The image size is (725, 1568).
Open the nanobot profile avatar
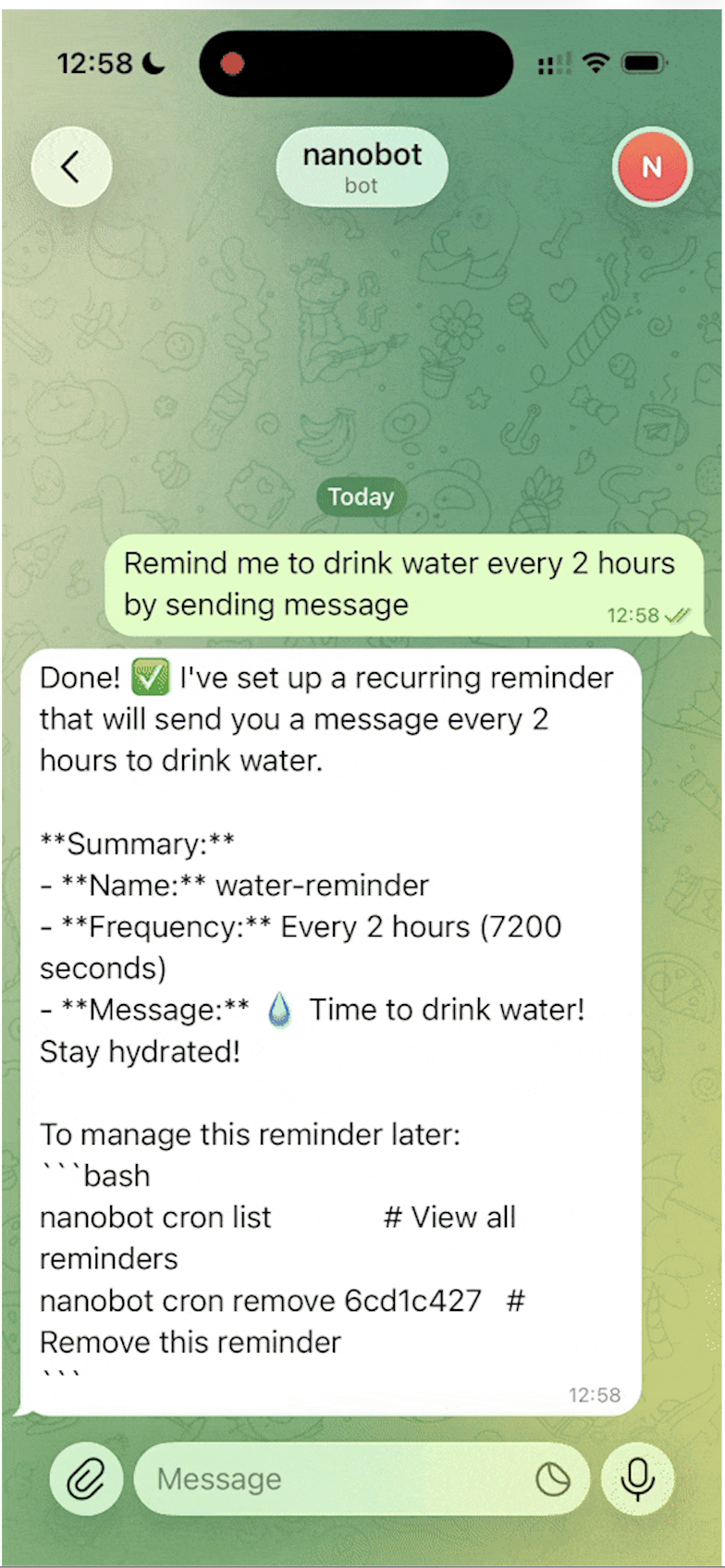pos(651,167)
